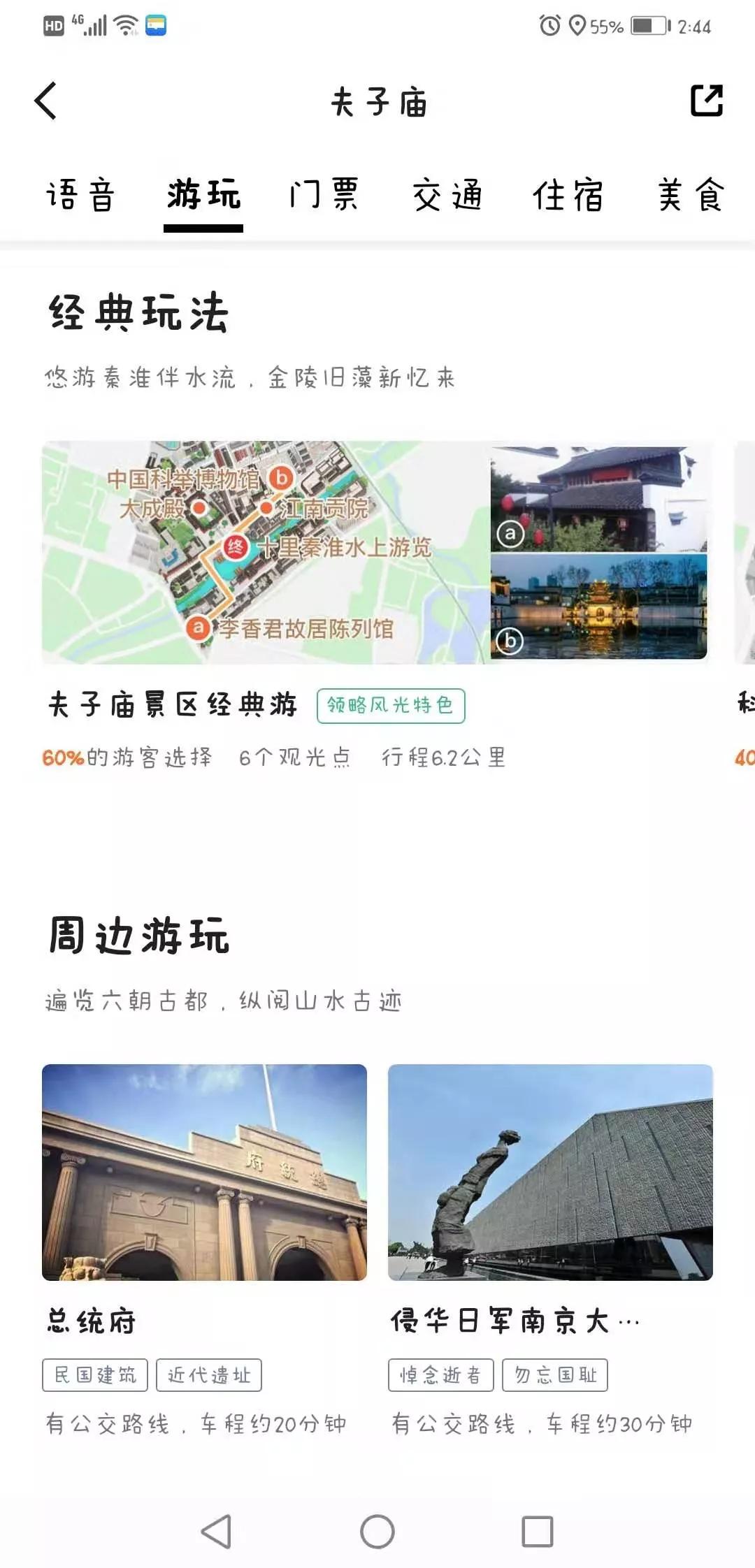Tap the map marker labeled 终

tap(233, 547)
